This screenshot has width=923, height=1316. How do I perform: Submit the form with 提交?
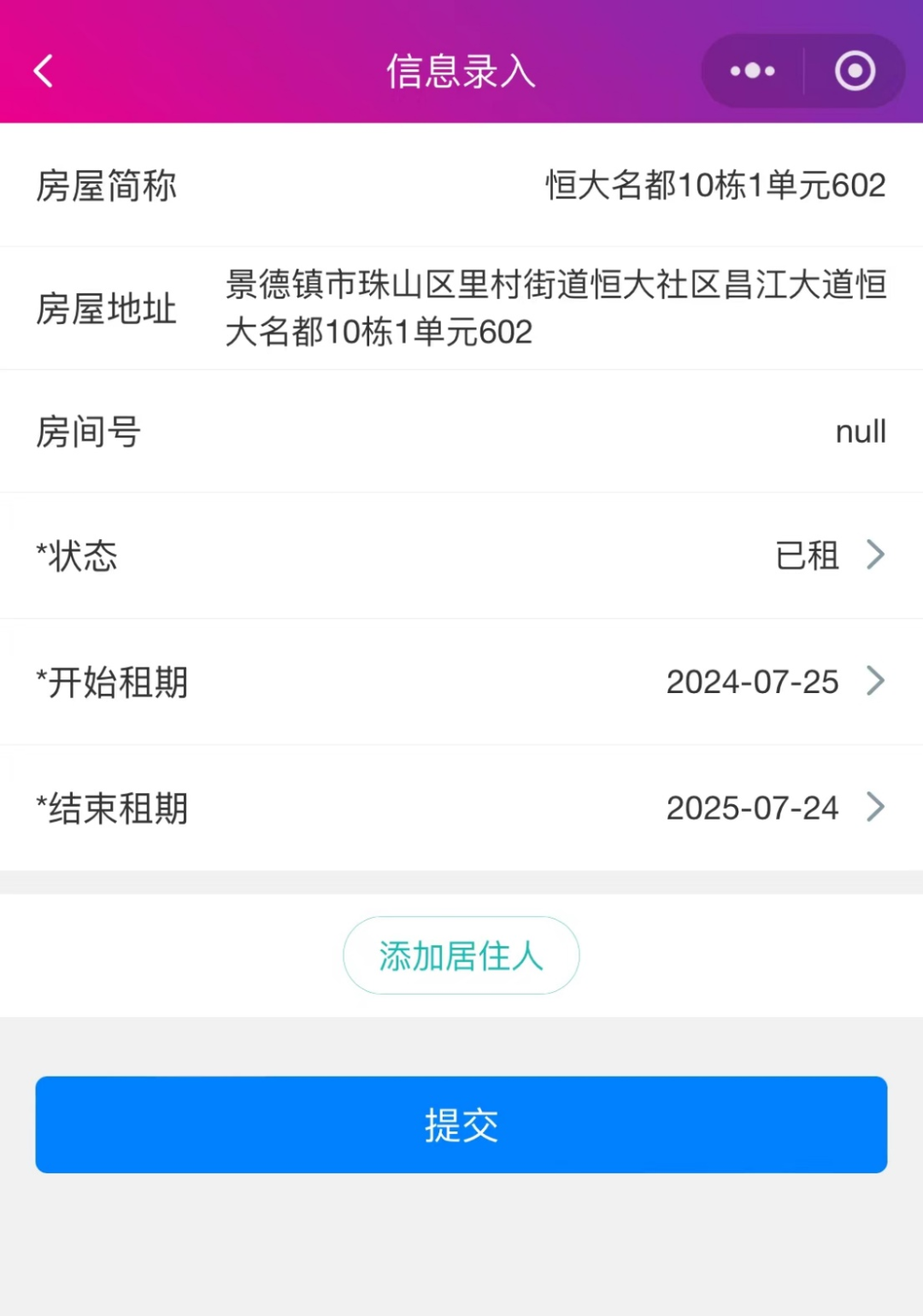click(461, 1125)
